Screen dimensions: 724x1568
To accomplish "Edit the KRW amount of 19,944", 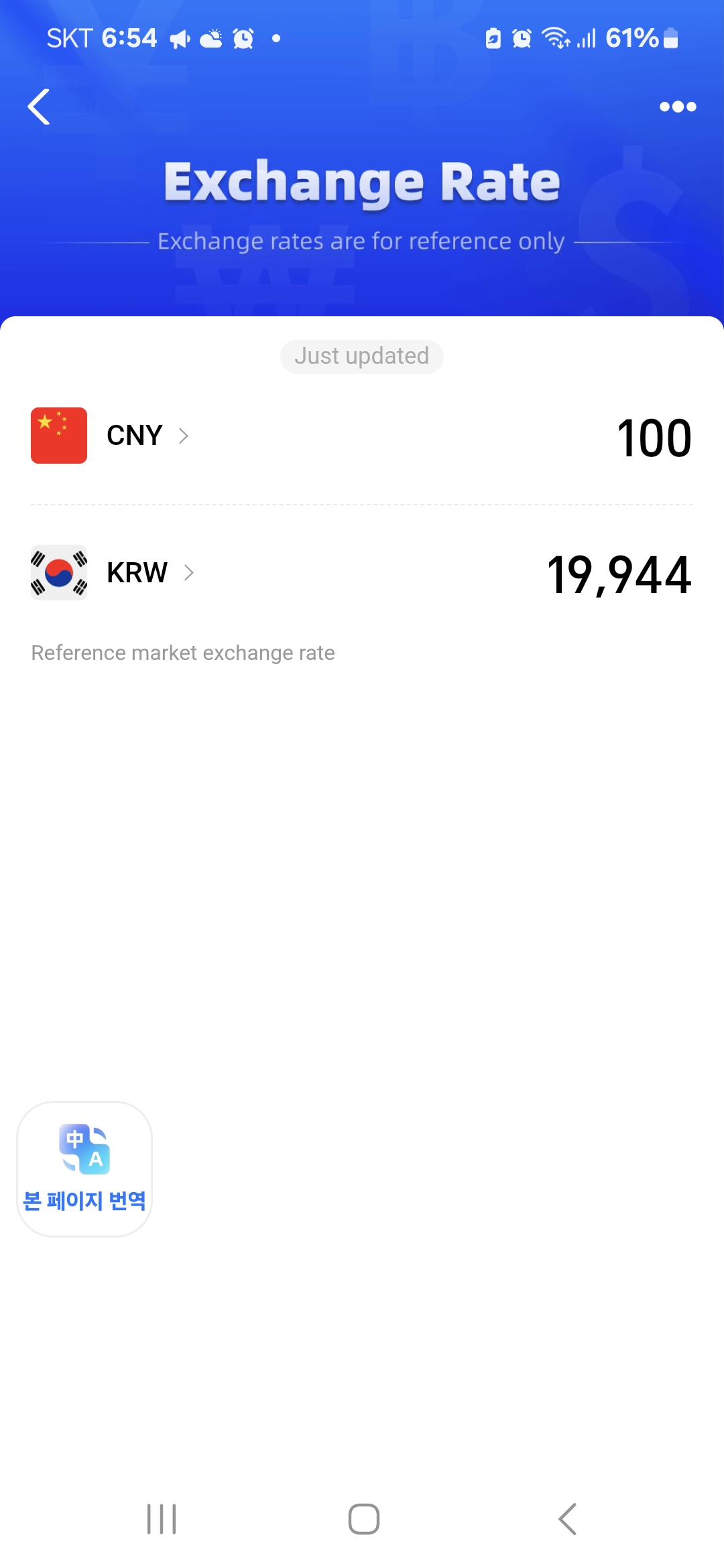I will [x=619, y=575].
